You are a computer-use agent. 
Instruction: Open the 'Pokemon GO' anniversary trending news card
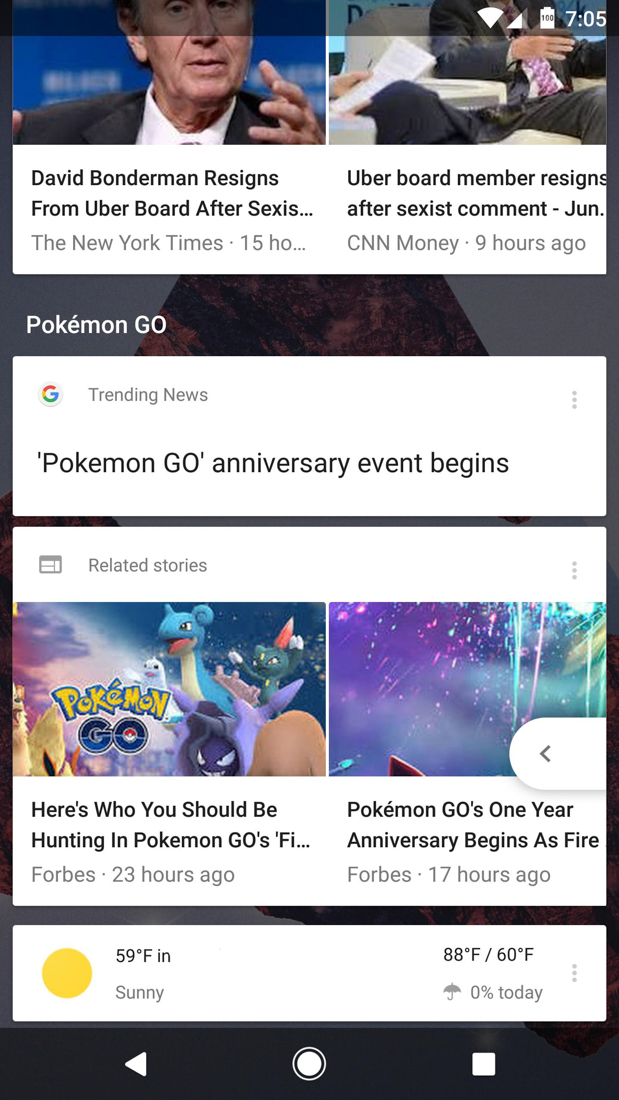click(273, 463)
